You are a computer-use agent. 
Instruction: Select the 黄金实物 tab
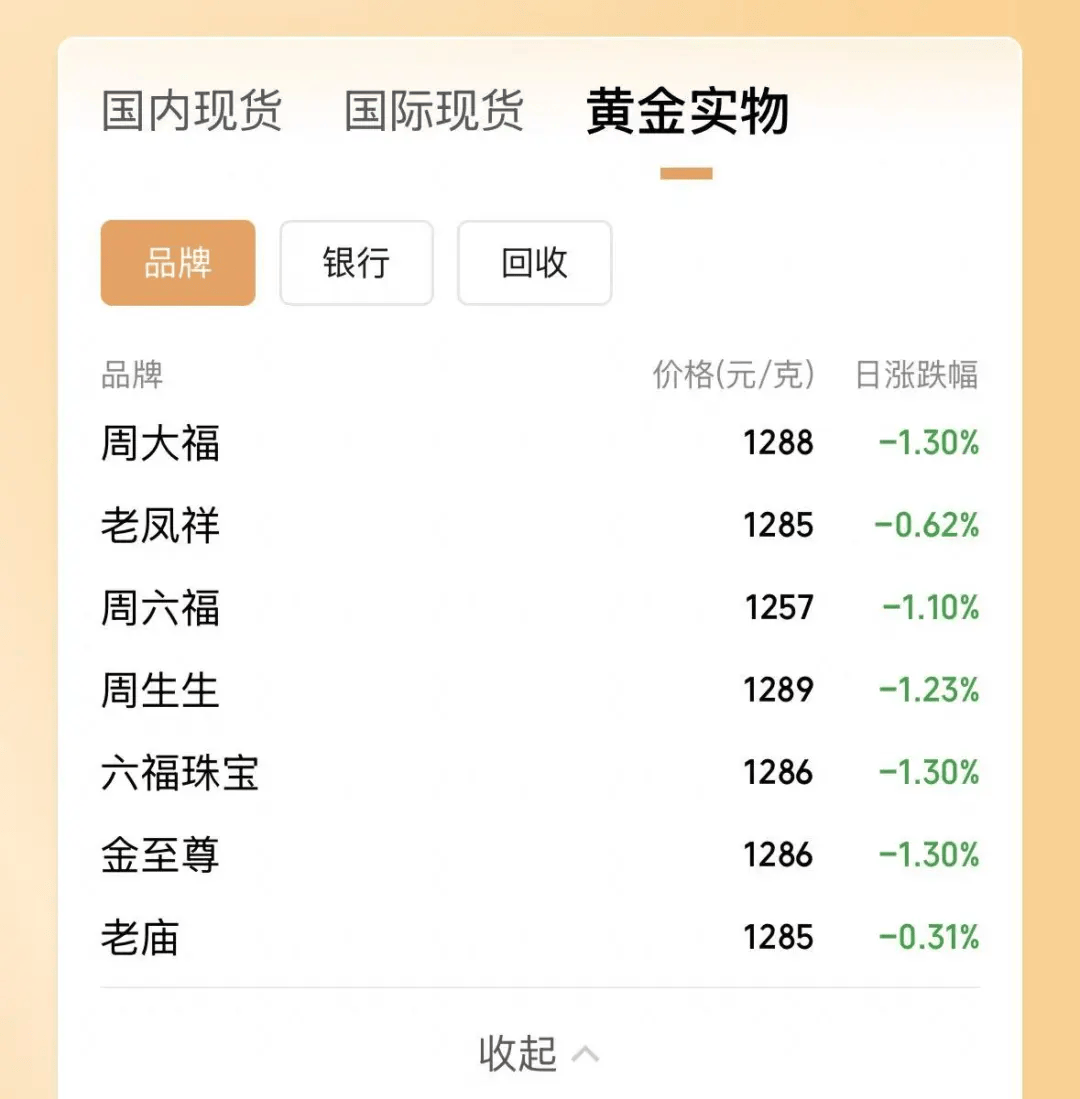(x=687, y=111)
